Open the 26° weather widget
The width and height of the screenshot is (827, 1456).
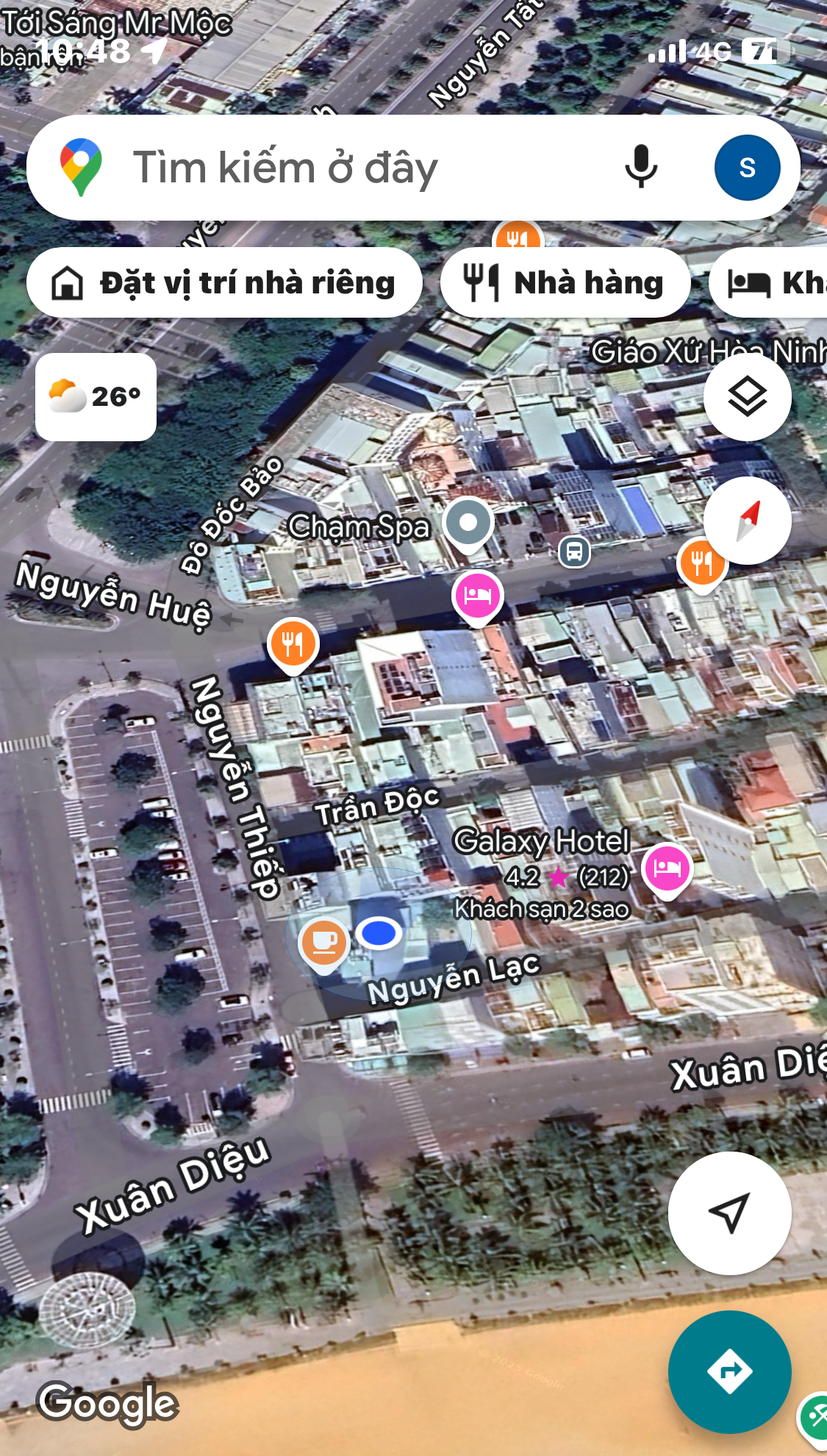pyautogui.click(x=96, y=397)
